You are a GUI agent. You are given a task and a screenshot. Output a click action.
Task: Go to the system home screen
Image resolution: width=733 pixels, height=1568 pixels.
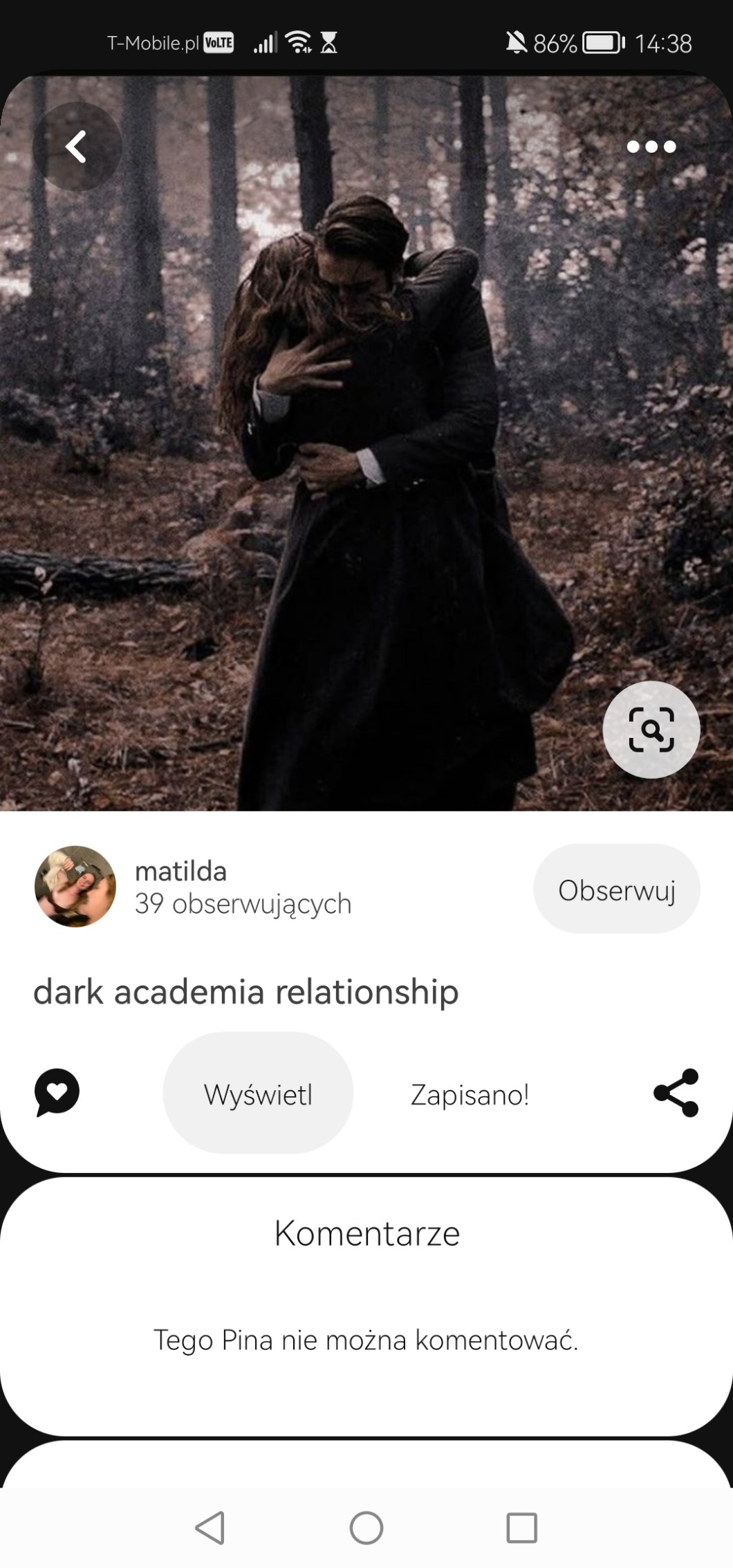coord(366,1527)
